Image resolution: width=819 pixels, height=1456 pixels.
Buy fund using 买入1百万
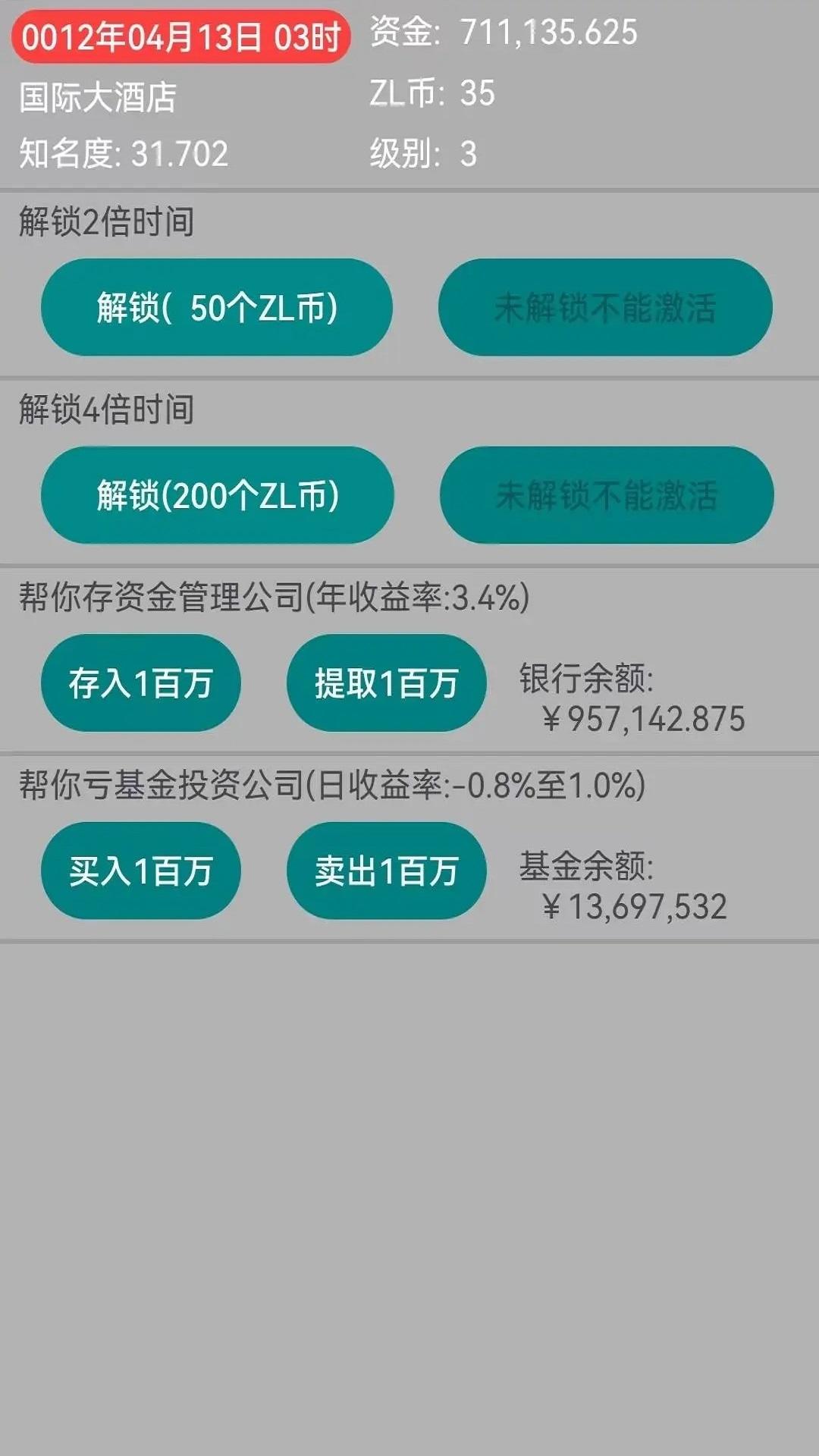[x=141, y=871]
